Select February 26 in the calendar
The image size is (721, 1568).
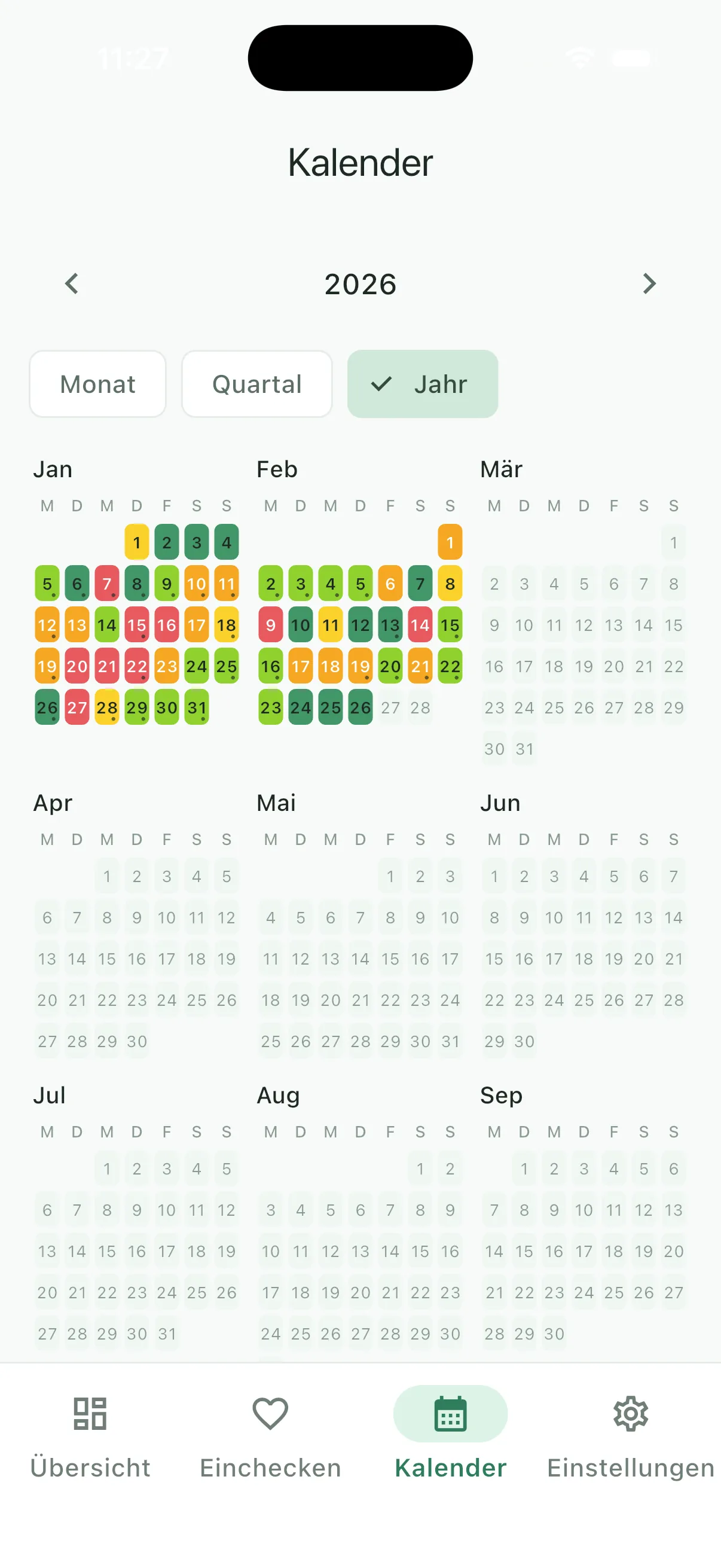pos(360,707)
